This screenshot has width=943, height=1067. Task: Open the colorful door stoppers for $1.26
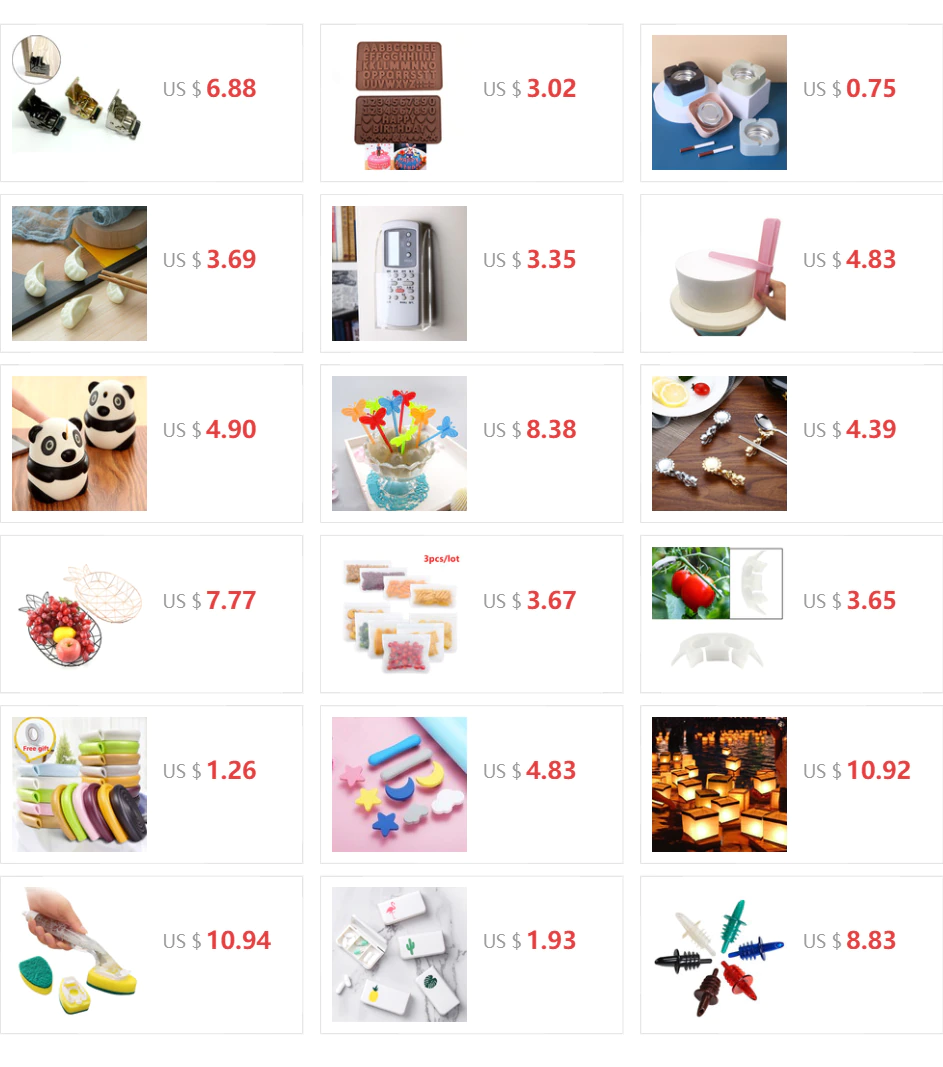click(x=79, y=784)
